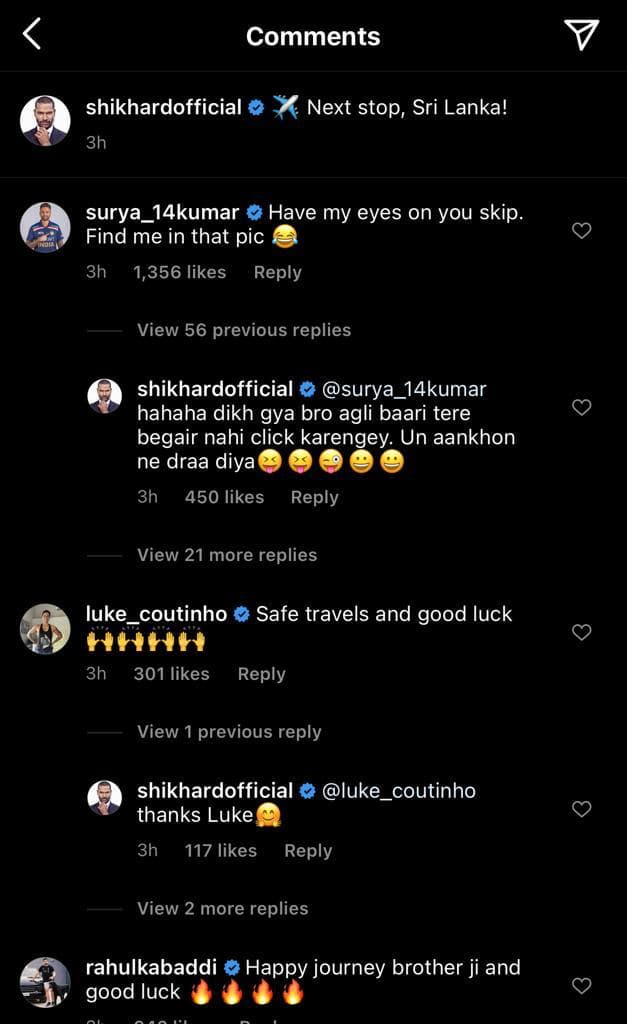The height and width of the screenshot is (1024, 627).
Task: Expand View 1 previous reply
Action: (229, 732)
